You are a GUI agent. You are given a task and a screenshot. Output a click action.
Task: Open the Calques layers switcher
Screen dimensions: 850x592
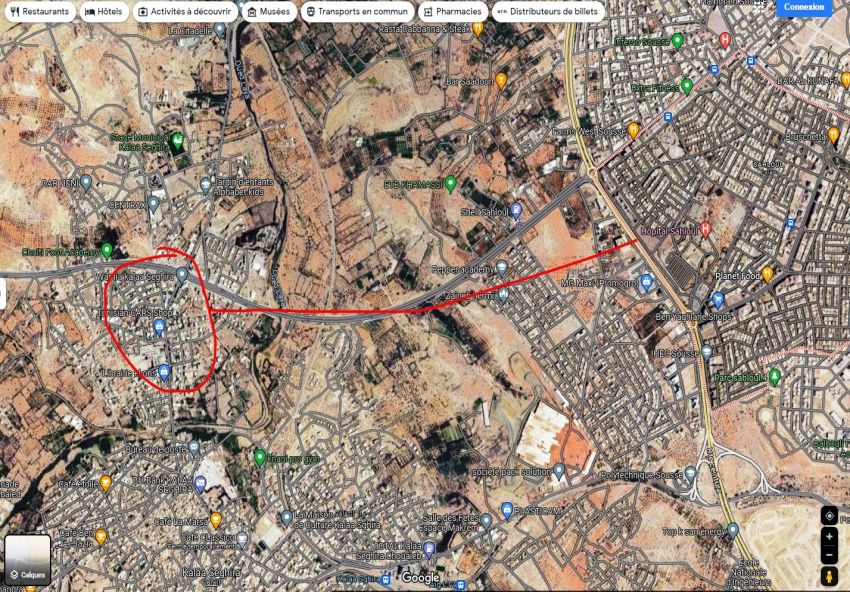click(27, 559)
